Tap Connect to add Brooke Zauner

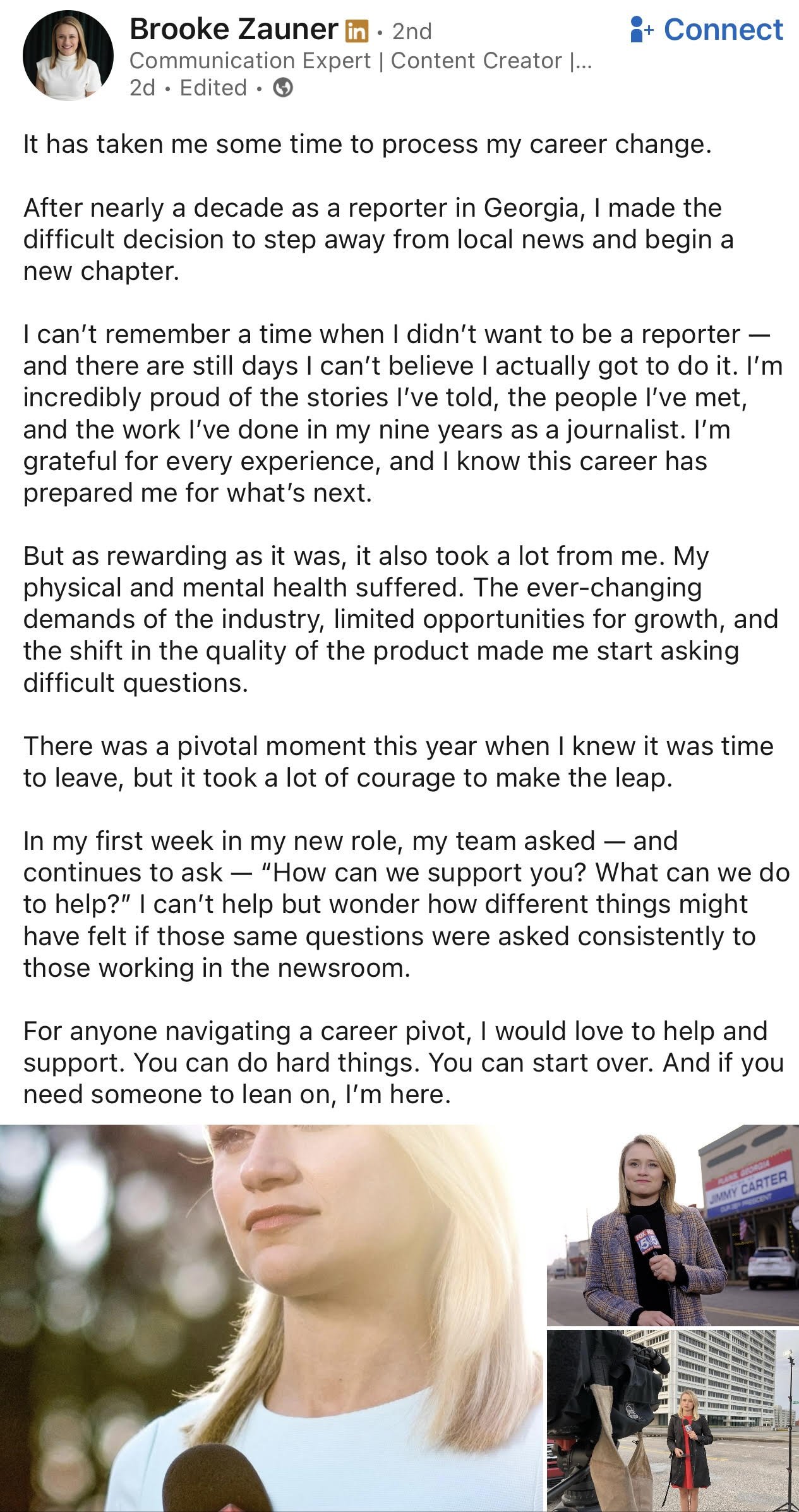click(x=707, y=30)
